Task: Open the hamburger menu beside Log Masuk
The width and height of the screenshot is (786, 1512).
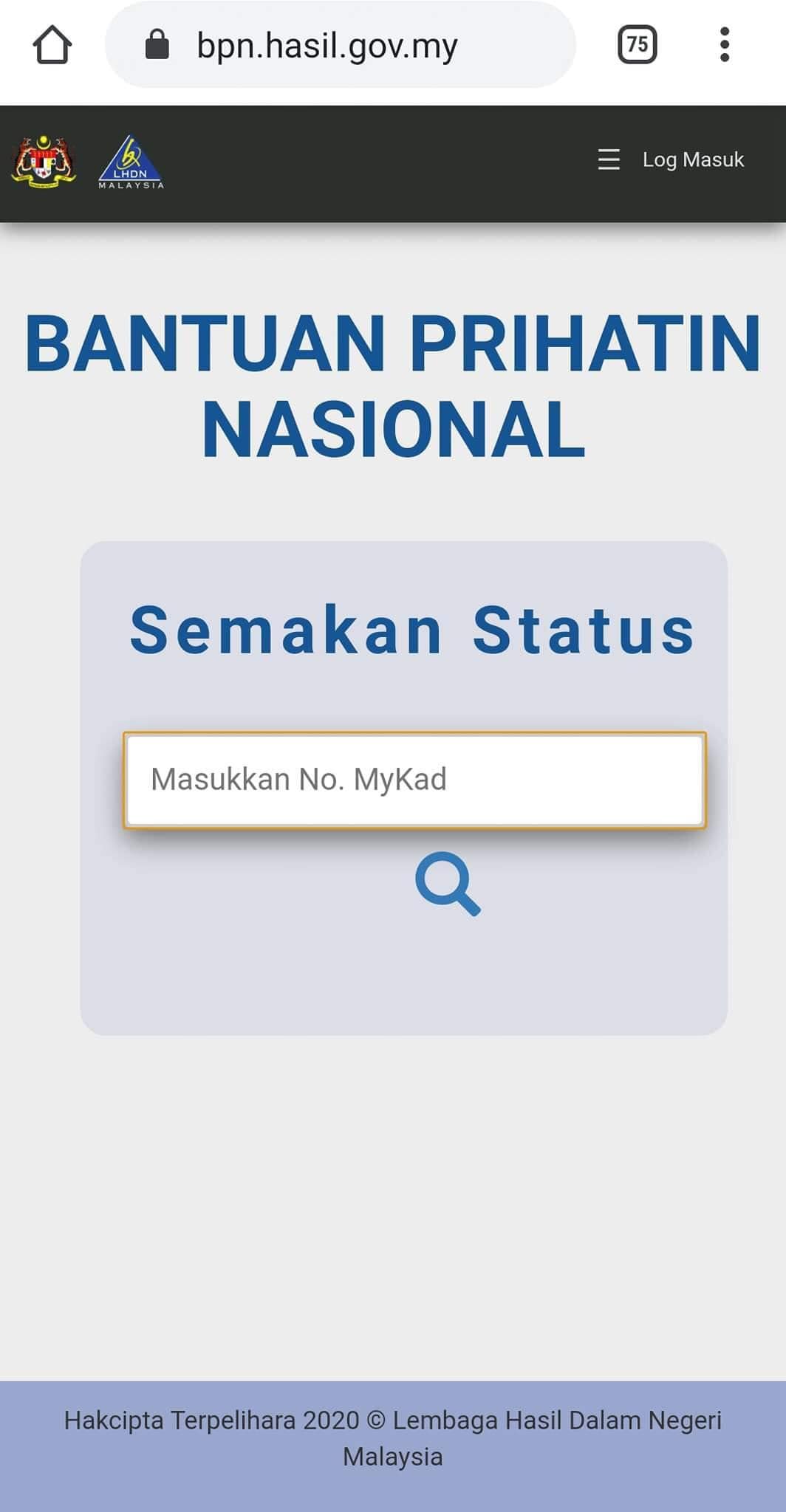Action: point(609,159)
